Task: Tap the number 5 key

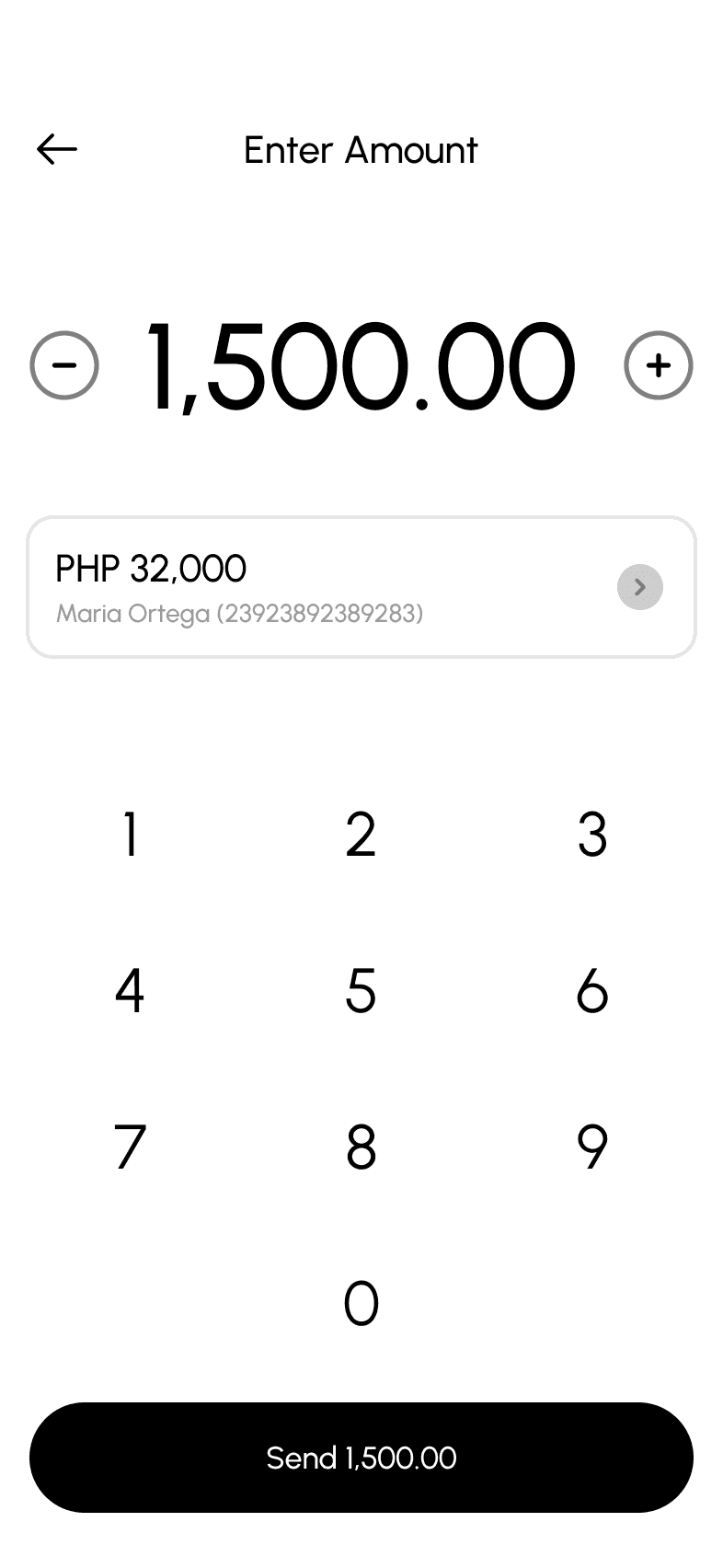Action: (361, 991)
